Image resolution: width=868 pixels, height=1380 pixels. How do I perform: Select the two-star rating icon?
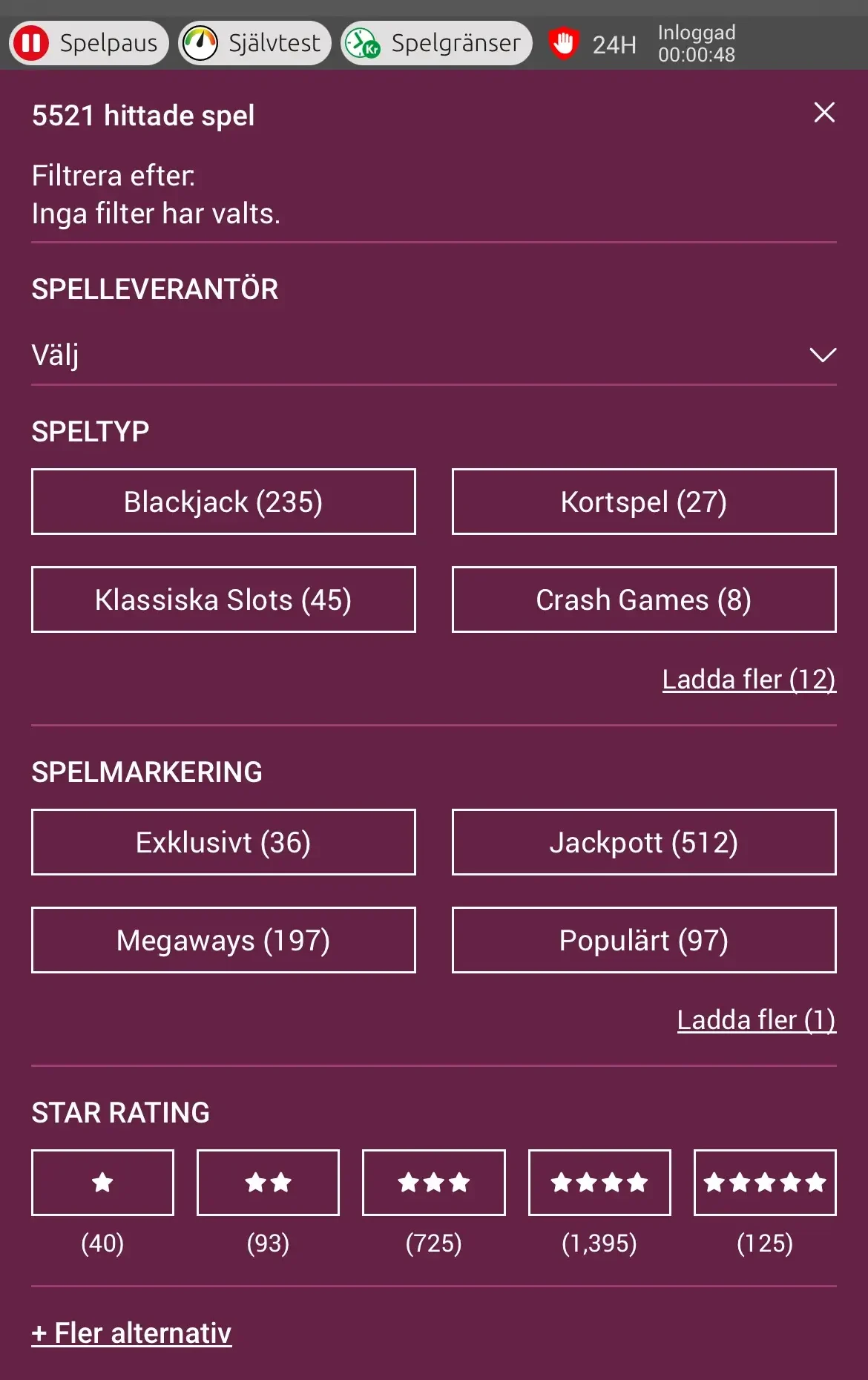coord(267,1182)
